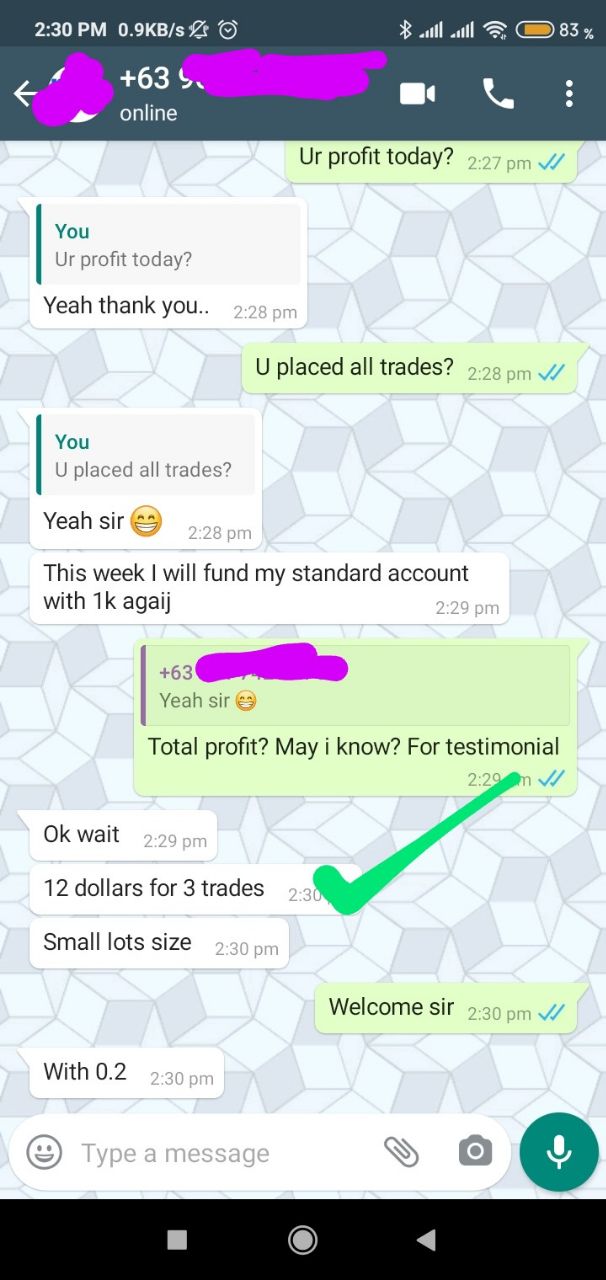The width and height of the screenshot is (606, 1280).
Task: Go back to the chats list
Action: point(24,94)
